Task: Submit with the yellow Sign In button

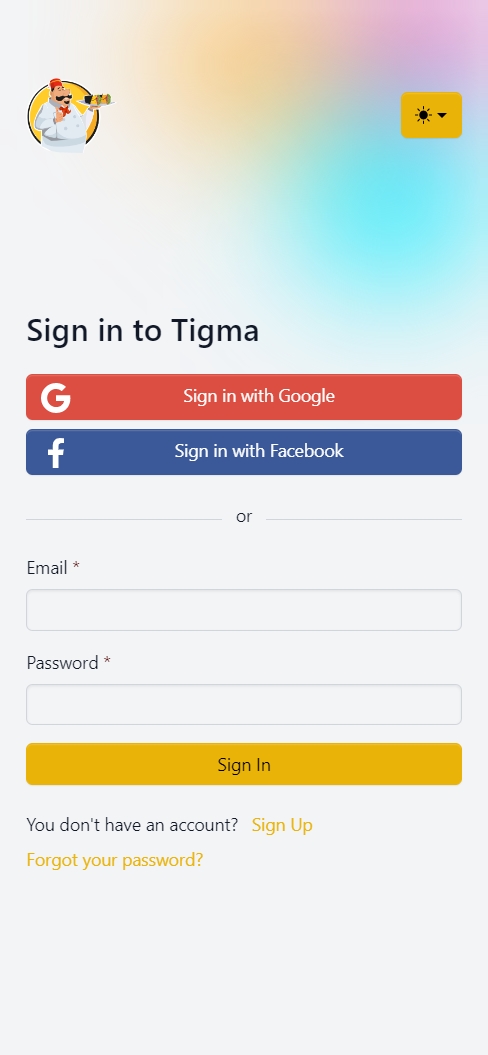Action: [x=244, y=764]
